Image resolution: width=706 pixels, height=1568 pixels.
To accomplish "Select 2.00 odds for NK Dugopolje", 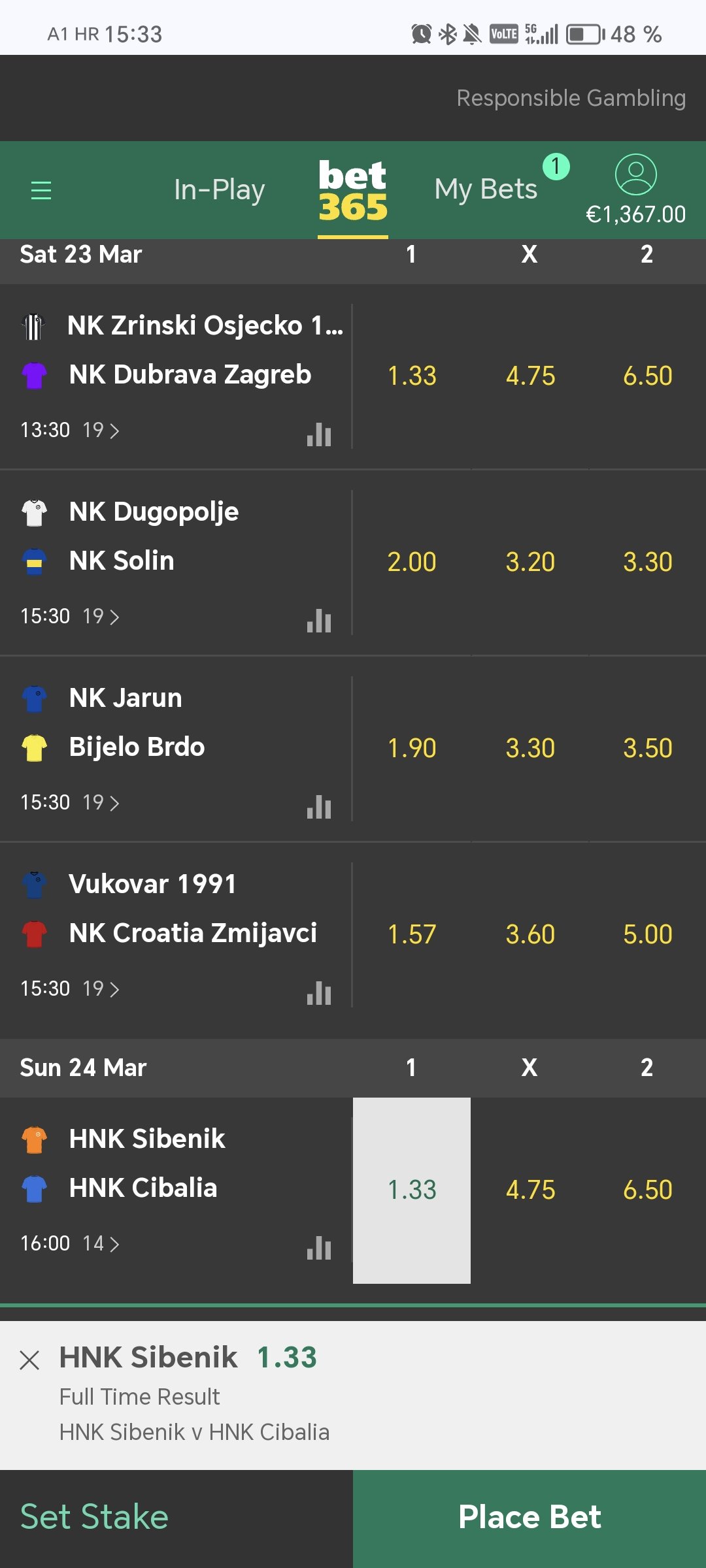I will [x=412, y=563].
